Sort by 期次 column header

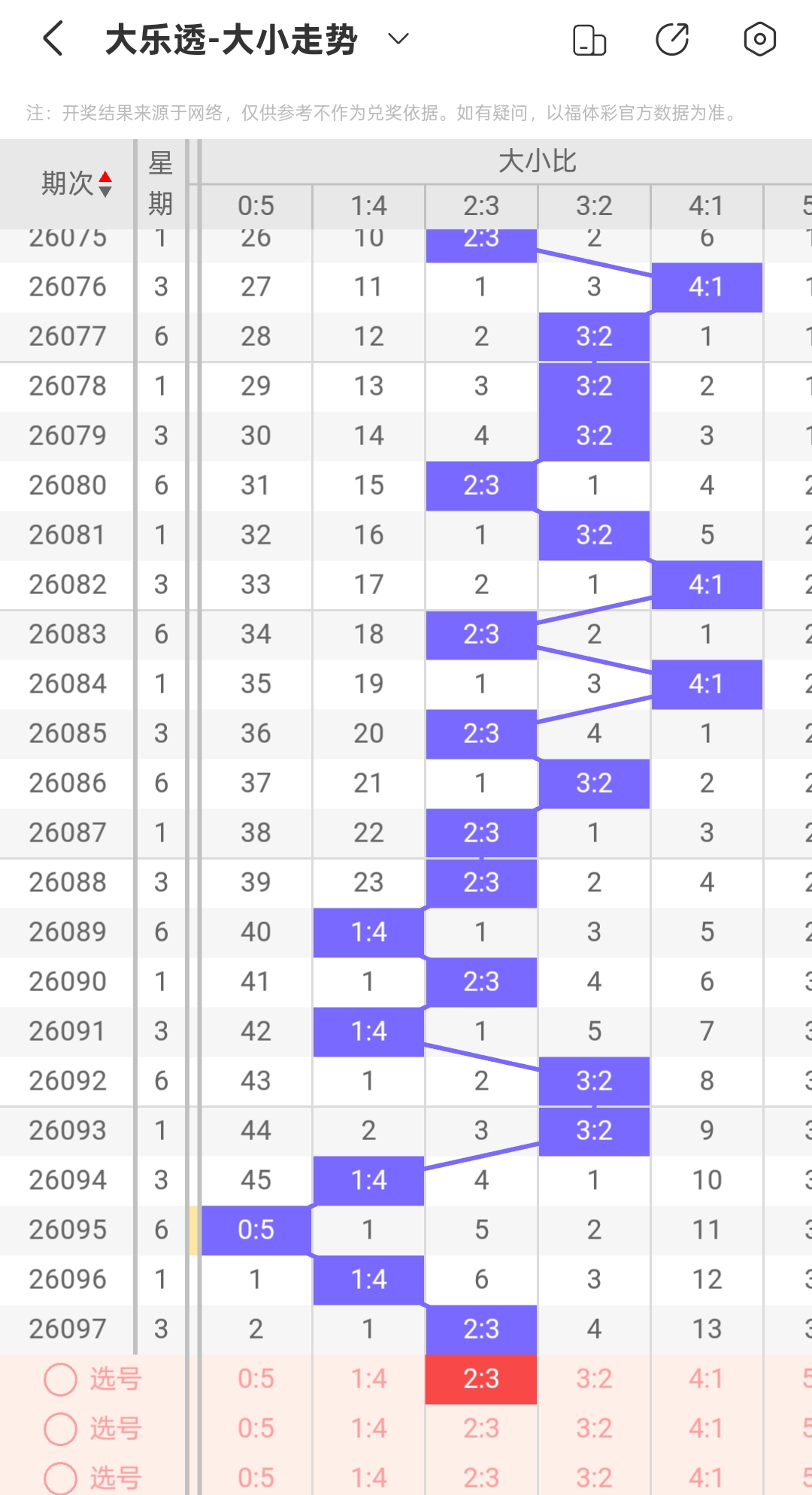pyautogui.click(x=75, y=183)
